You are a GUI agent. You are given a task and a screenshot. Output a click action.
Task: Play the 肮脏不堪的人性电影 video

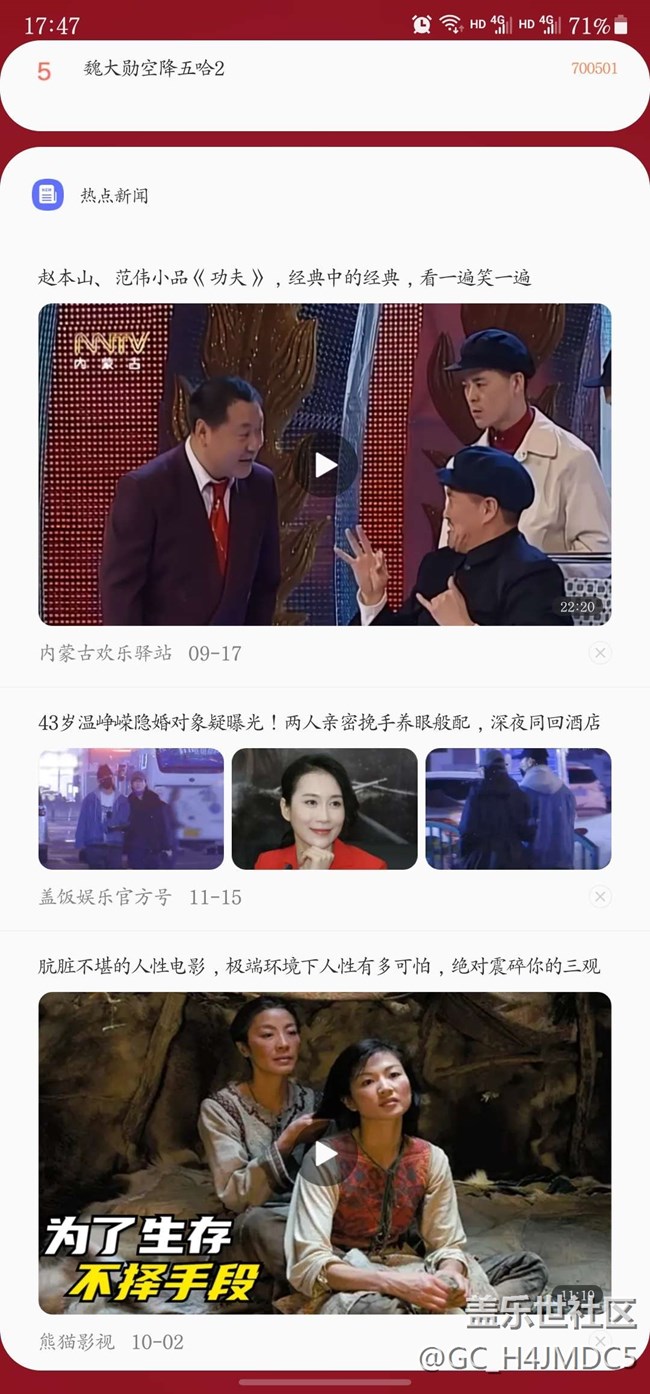tap(325, 1154)
